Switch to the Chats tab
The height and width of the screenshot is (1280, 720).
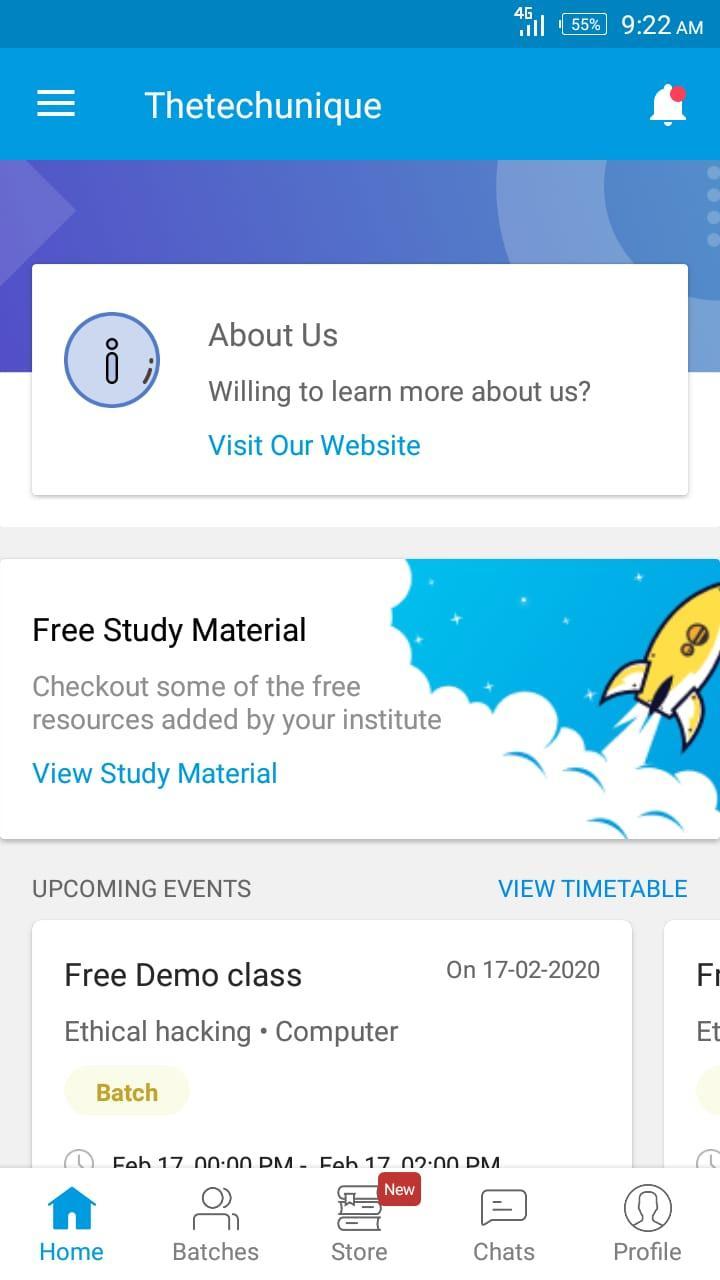504,1224
